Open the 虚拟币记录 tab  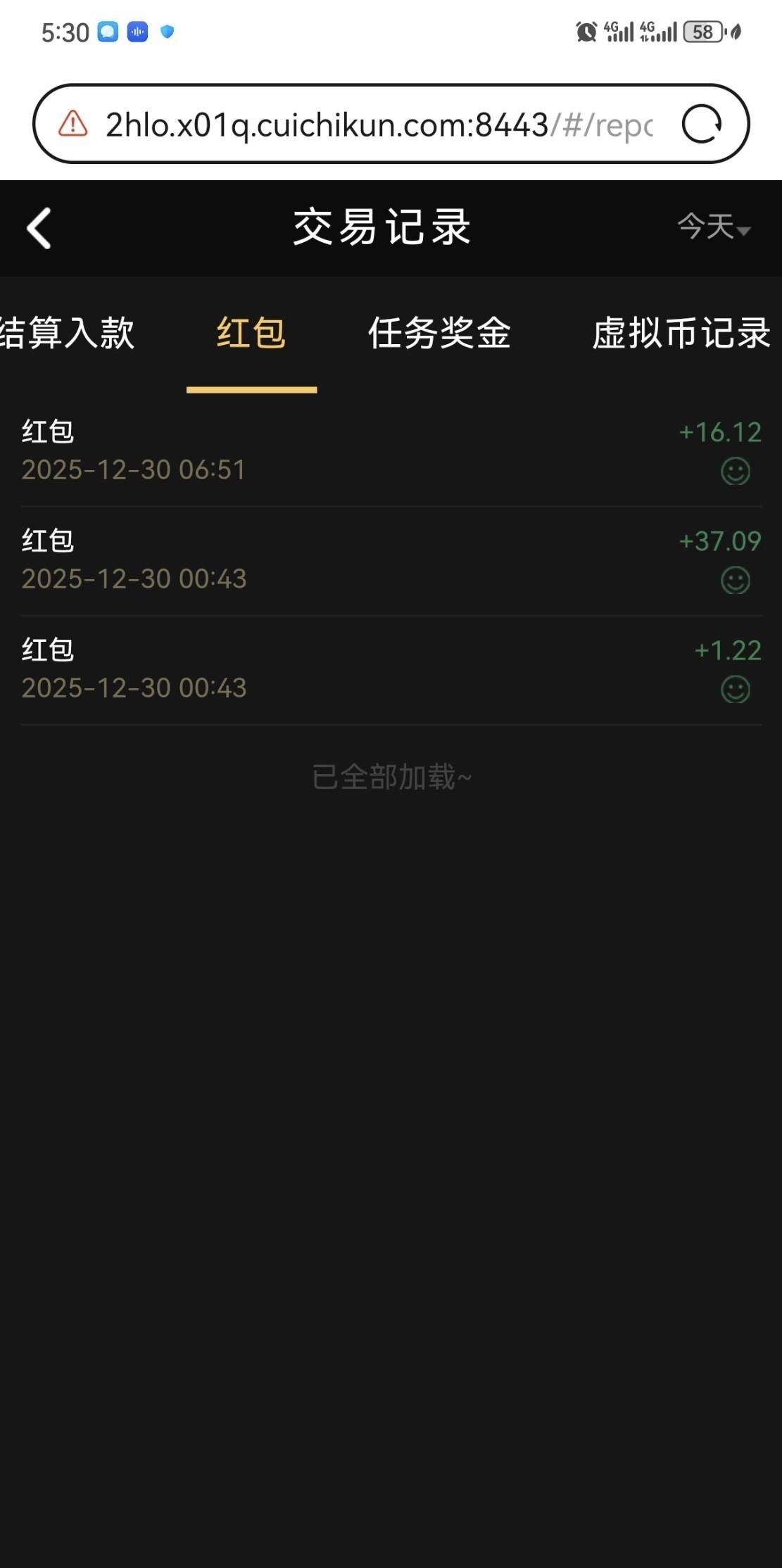tap(681, 333)
